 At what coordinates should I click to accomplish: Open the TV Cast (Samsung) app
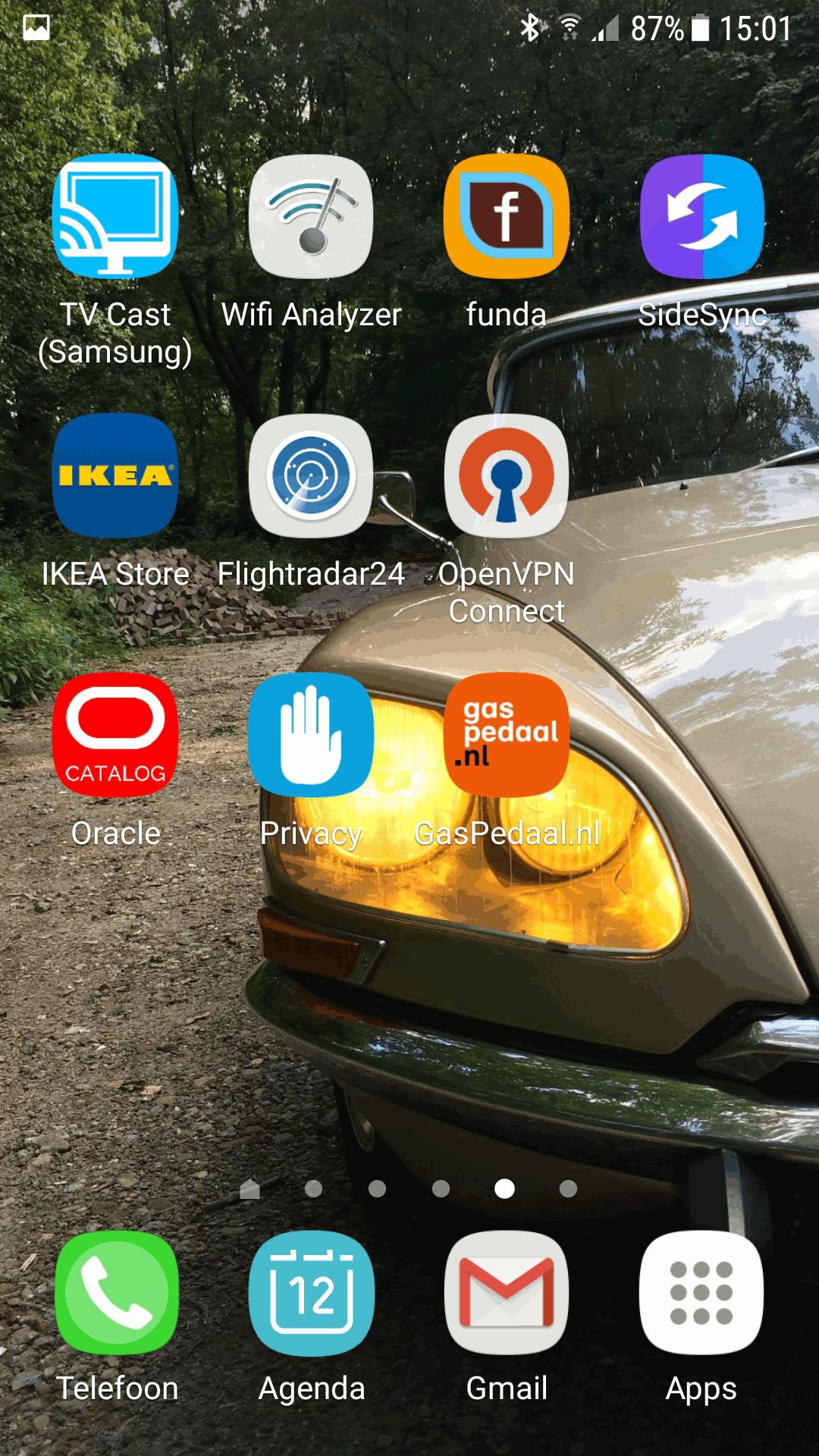pos(115,217)
